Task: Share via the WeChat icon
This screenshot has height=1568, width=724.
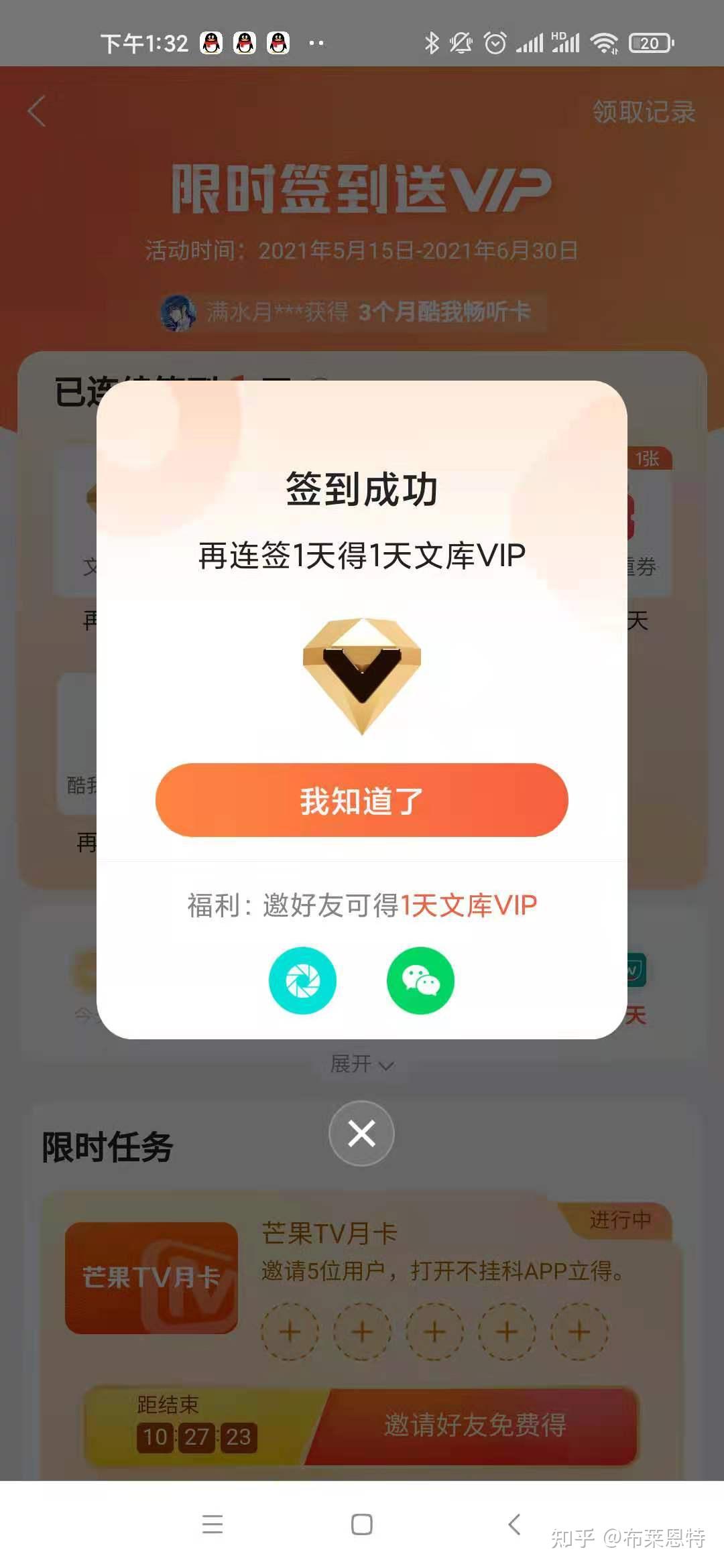Action: click(421, 980)
